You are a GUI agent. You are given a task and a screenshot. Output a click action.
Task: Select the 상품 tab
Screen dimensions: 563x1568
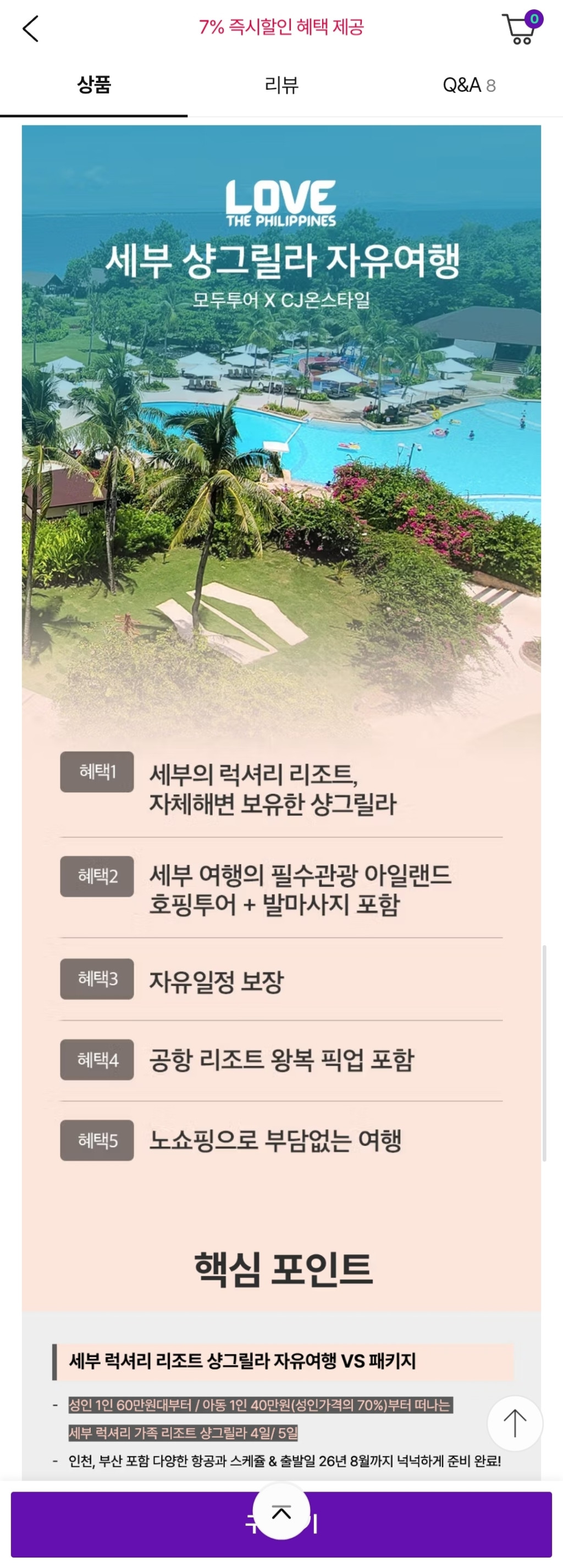[93, 85]
